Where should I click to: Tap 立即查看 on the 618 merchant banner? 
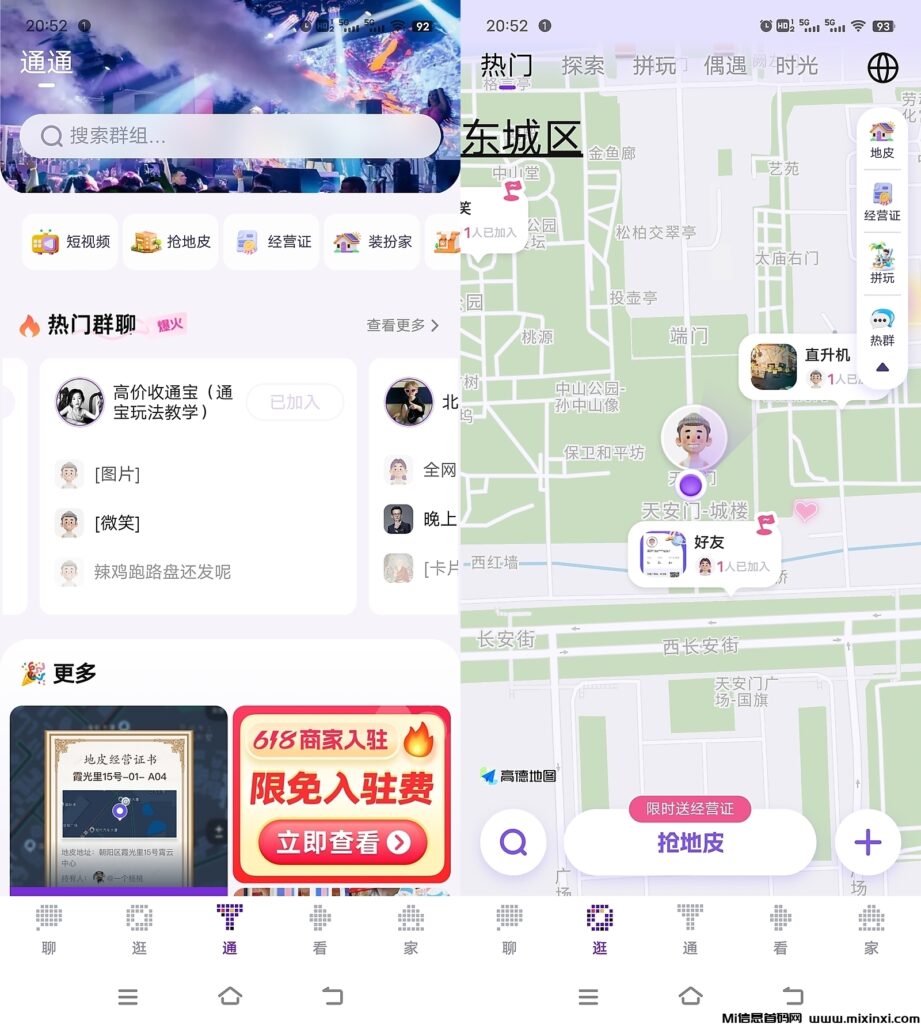342,842
